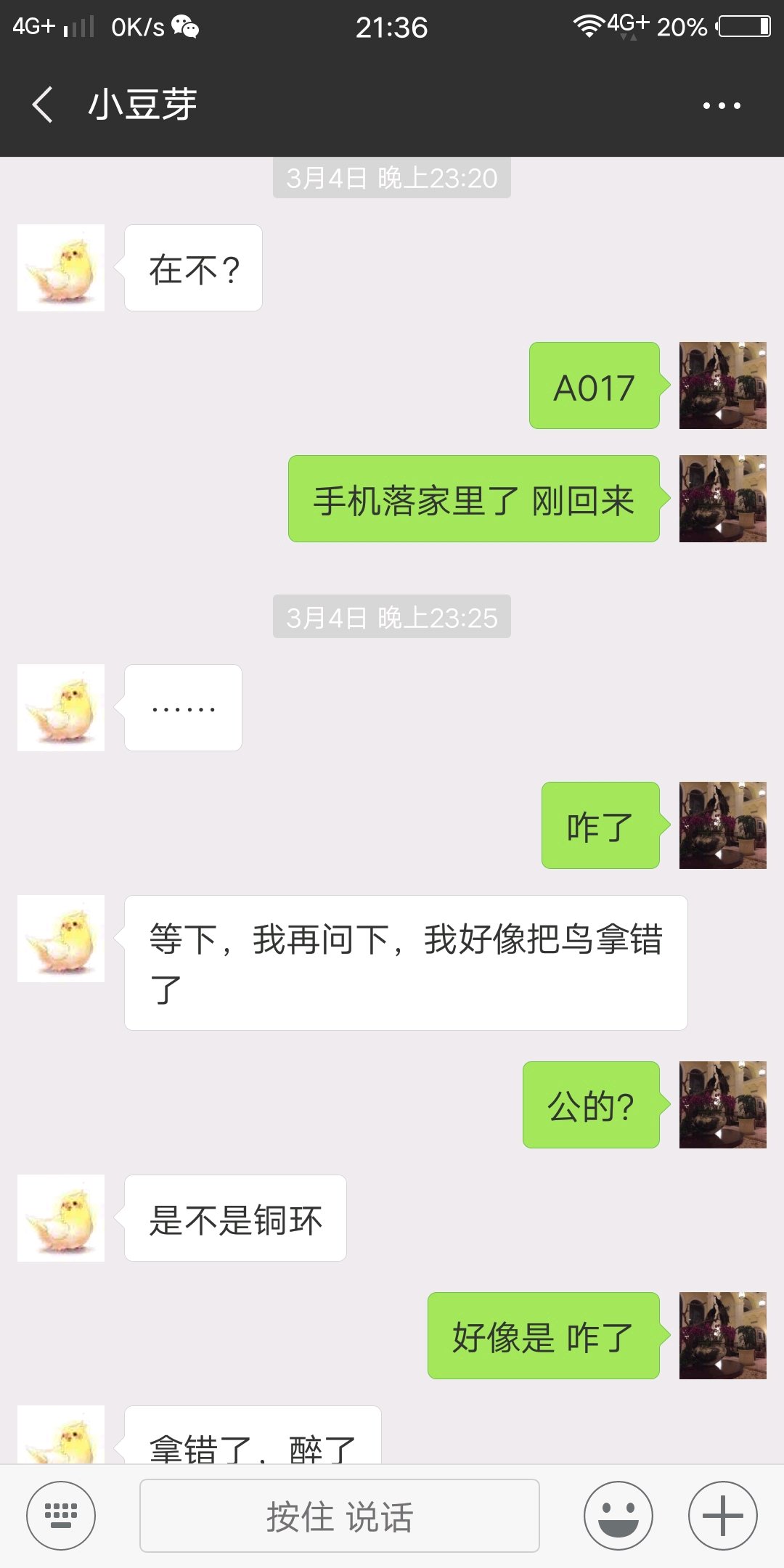Tap the 按住 说话 voice button
Image resolution: width=784 pixels, height=1568 pixels.
[x=340, y=1516]
